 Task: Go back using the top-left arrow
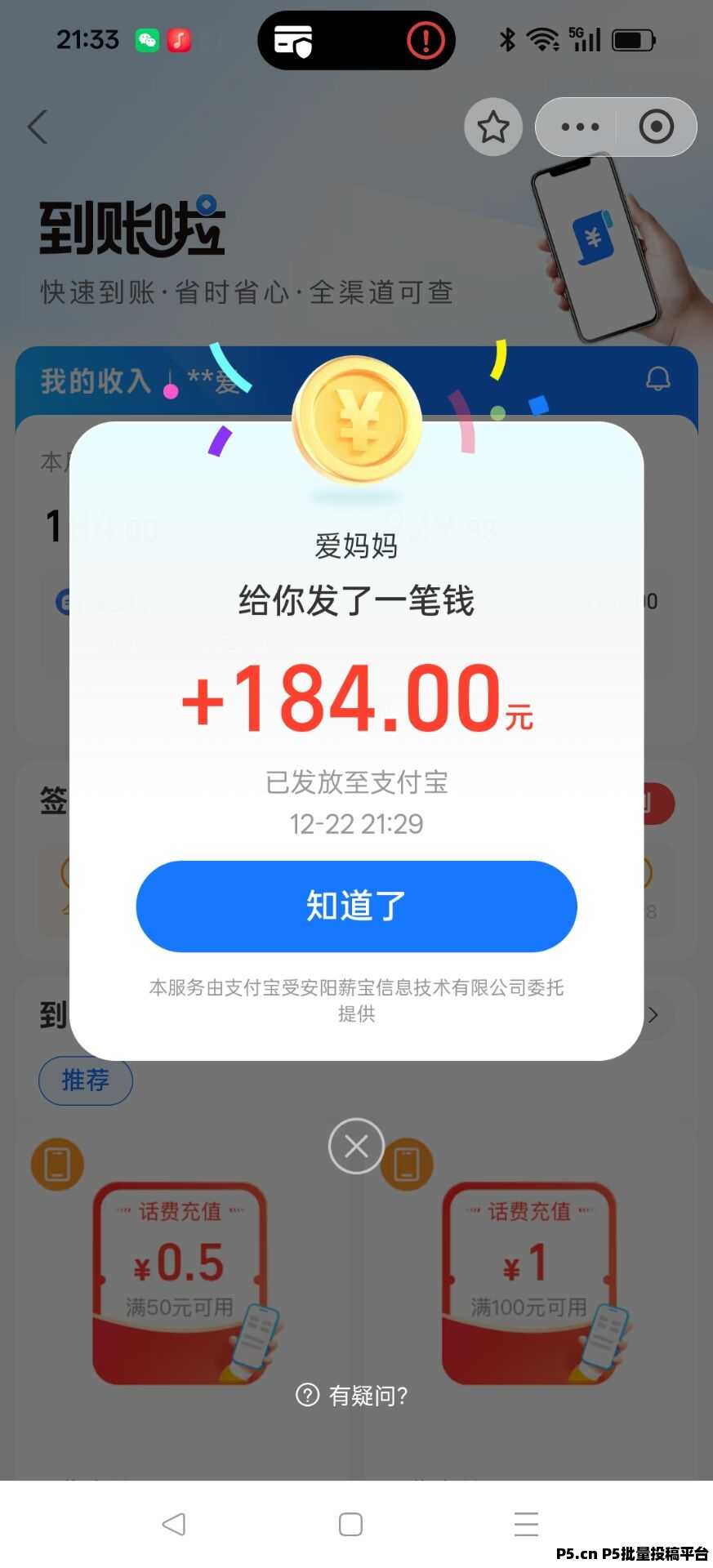click(x=38, y=127)
